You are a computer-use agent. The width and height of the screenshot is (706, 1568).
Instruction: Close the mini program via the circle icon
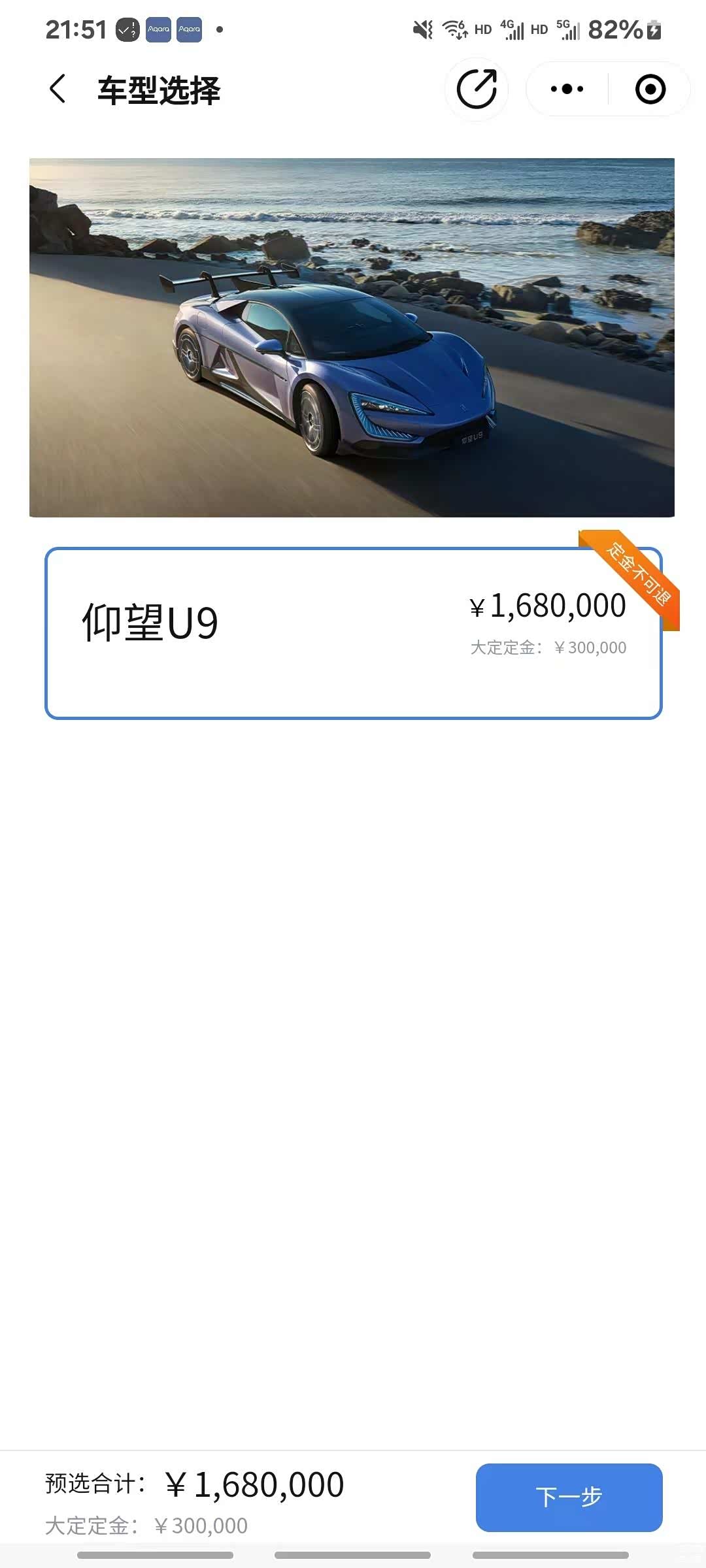pyautogui.click(x=650, y=90)
